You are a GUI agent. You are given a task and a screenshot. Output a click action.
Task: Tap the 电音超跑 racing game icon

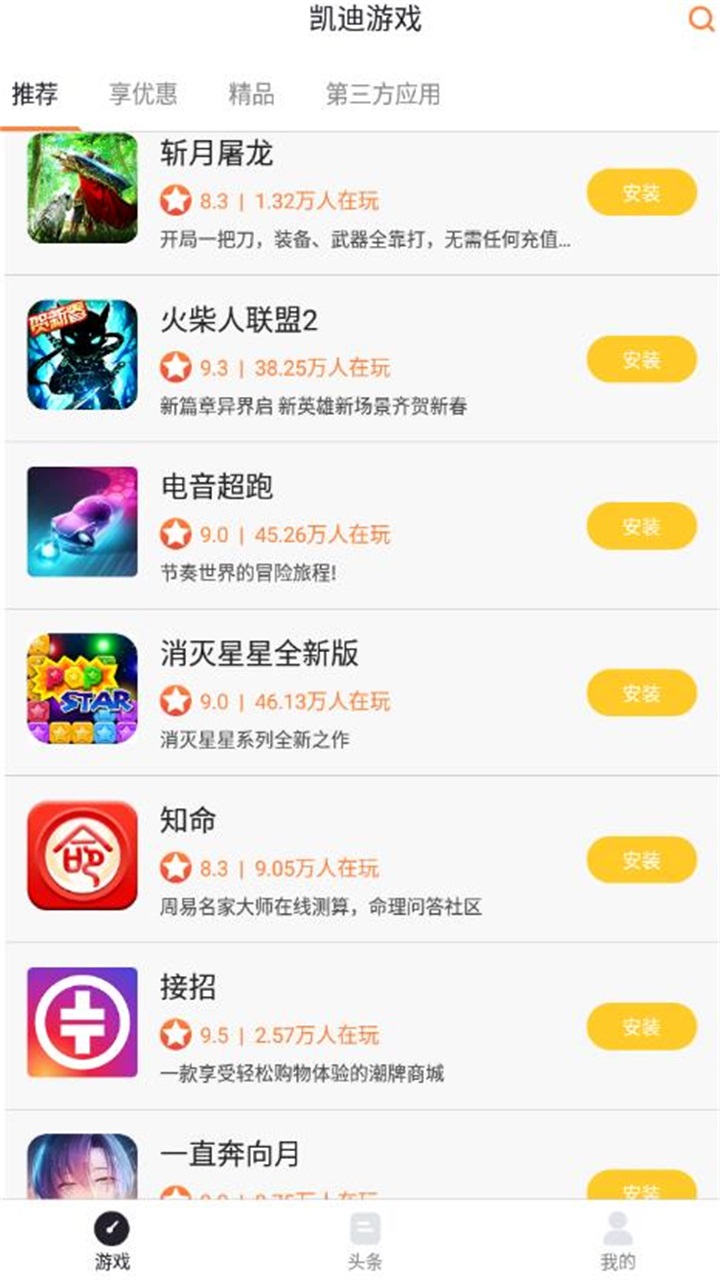[82, 523]
